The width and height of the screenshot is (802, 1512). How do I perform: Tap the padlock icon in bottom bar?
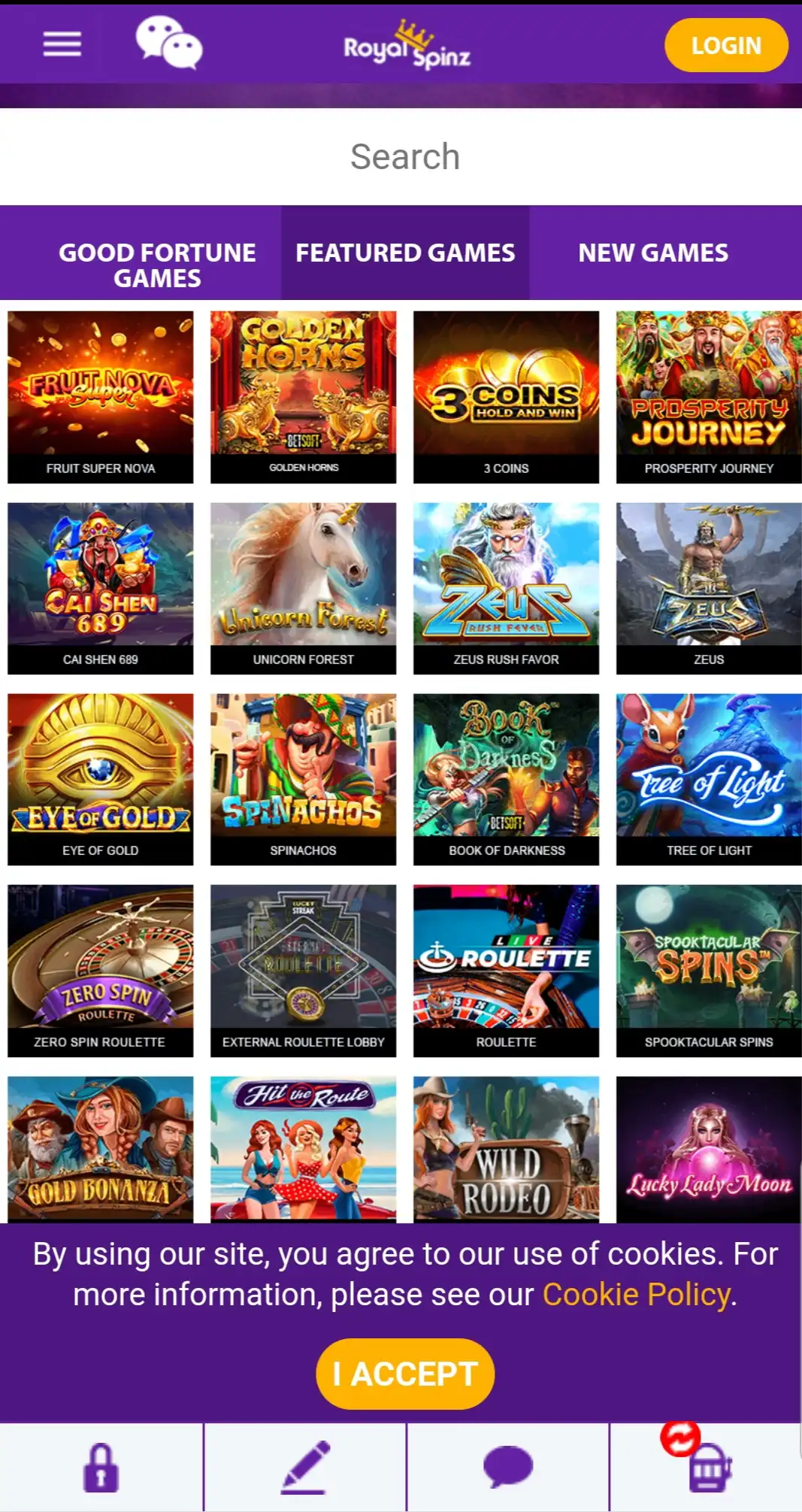click(101, 1467)
